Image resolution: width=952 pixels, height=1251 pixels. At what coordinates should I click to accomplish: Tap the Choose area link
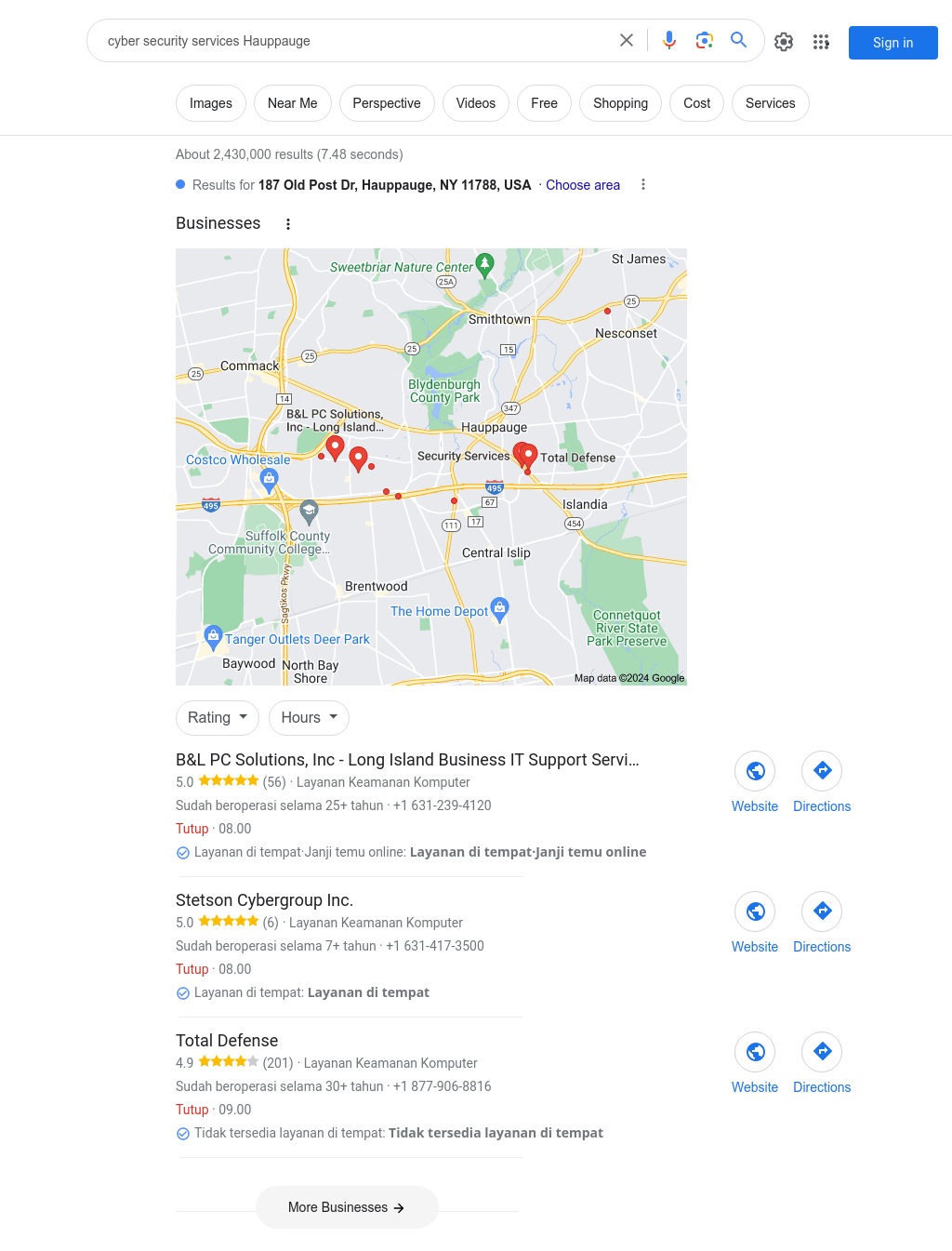point(583,185)
